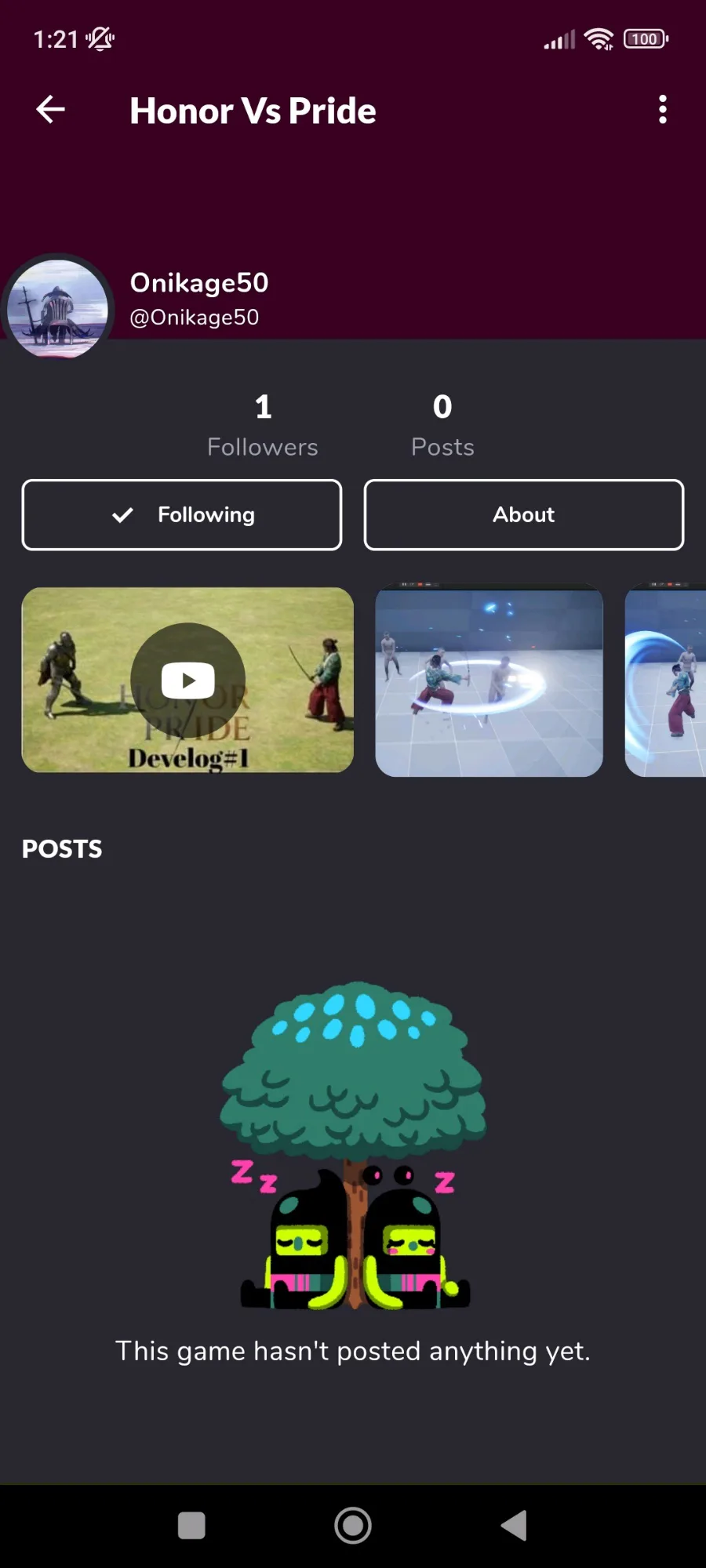Open the three-dot overflow menu
The width and height of the screenshot is (706, 1568).
[x=663, y=110]
